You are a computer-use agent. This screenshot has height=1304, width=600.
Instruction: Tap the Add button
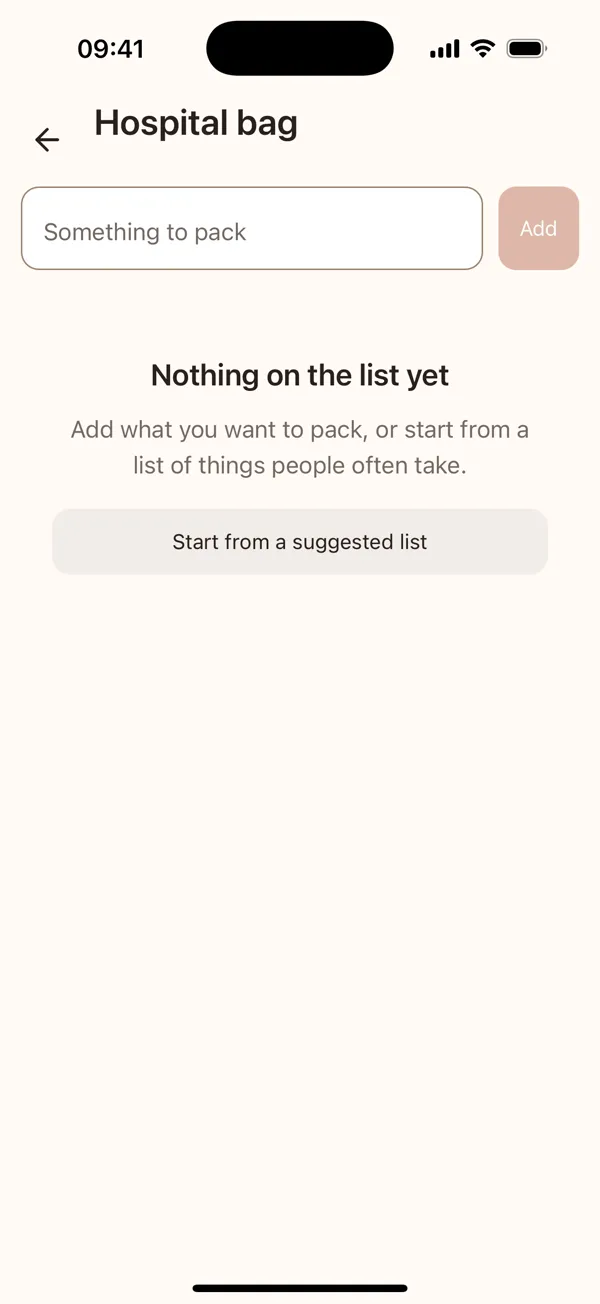pyautogui.click(x=539, y=228)
